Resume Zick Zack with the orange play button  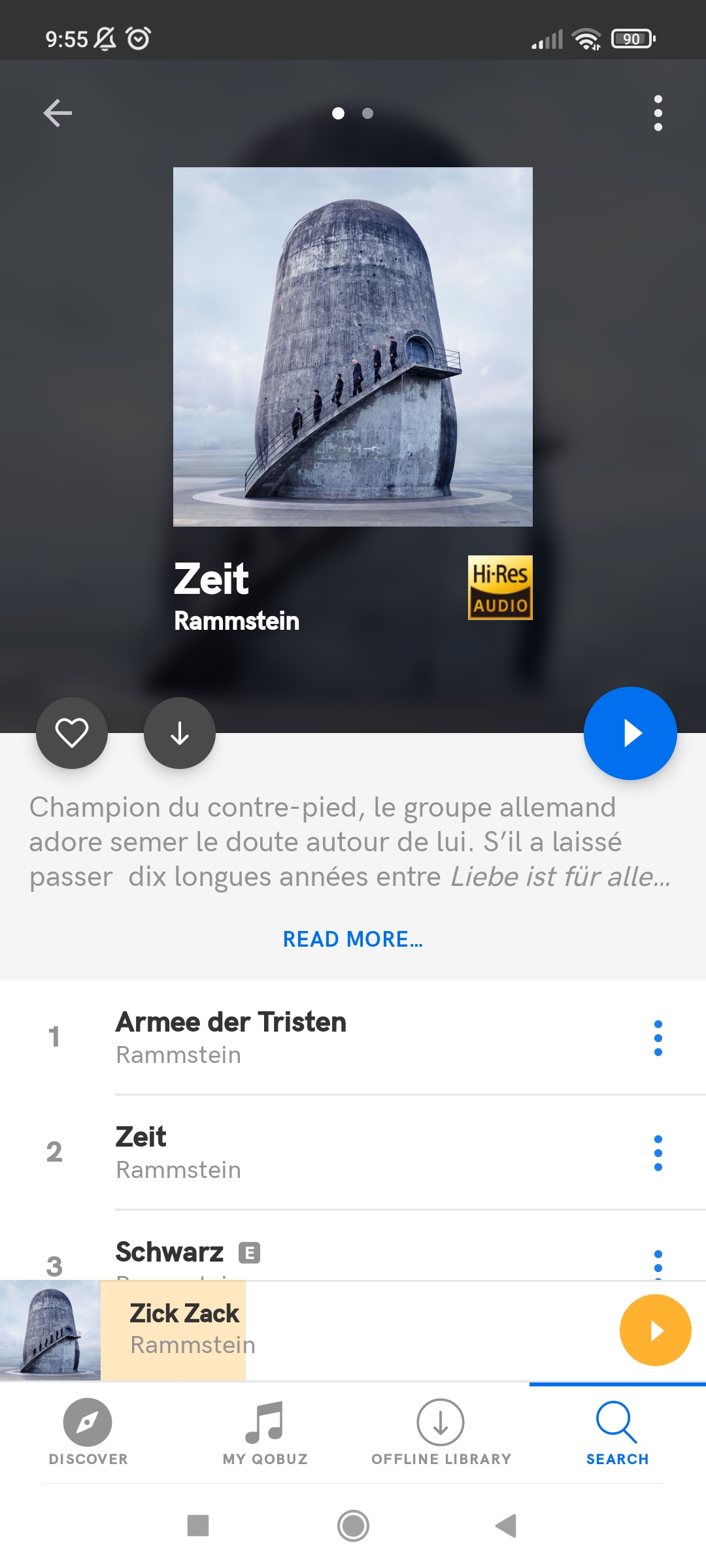(x=655, y=1330)
